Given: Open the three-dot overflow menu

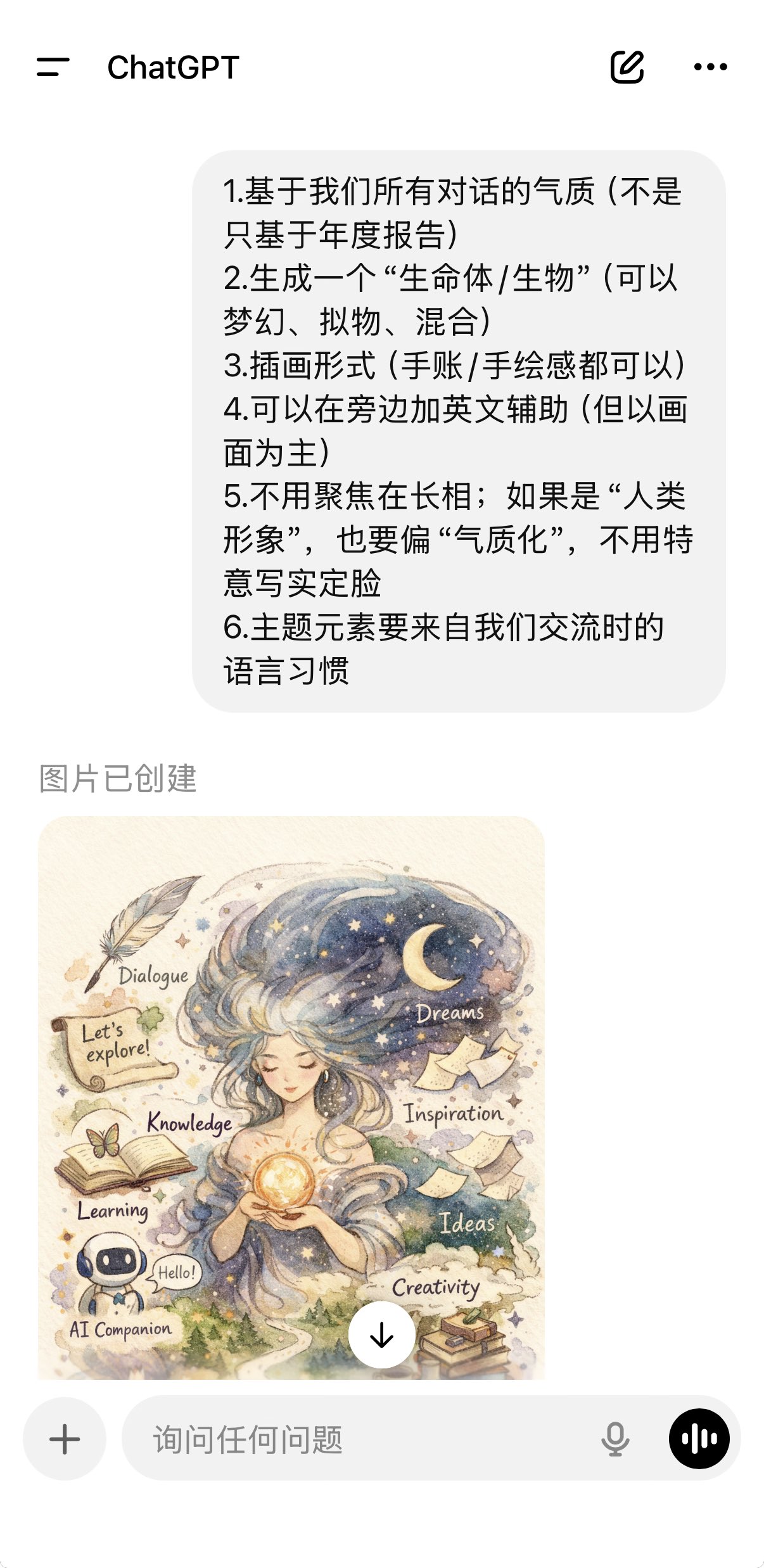Looking at the screenshot, I should coord(710,67).
